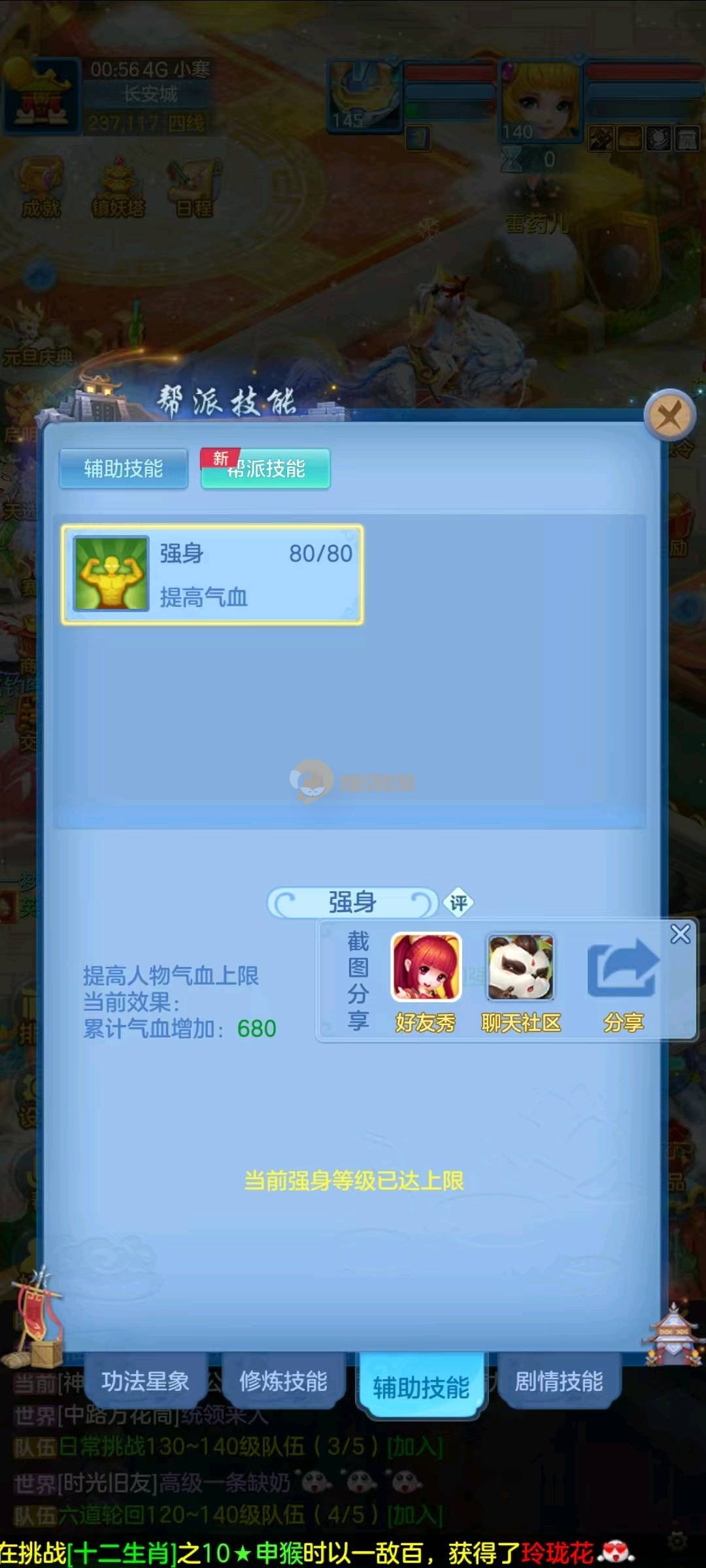Go to the 辅助技能 bottom tab
This screenshot has width=706, height=1568.
point(421,1386)
